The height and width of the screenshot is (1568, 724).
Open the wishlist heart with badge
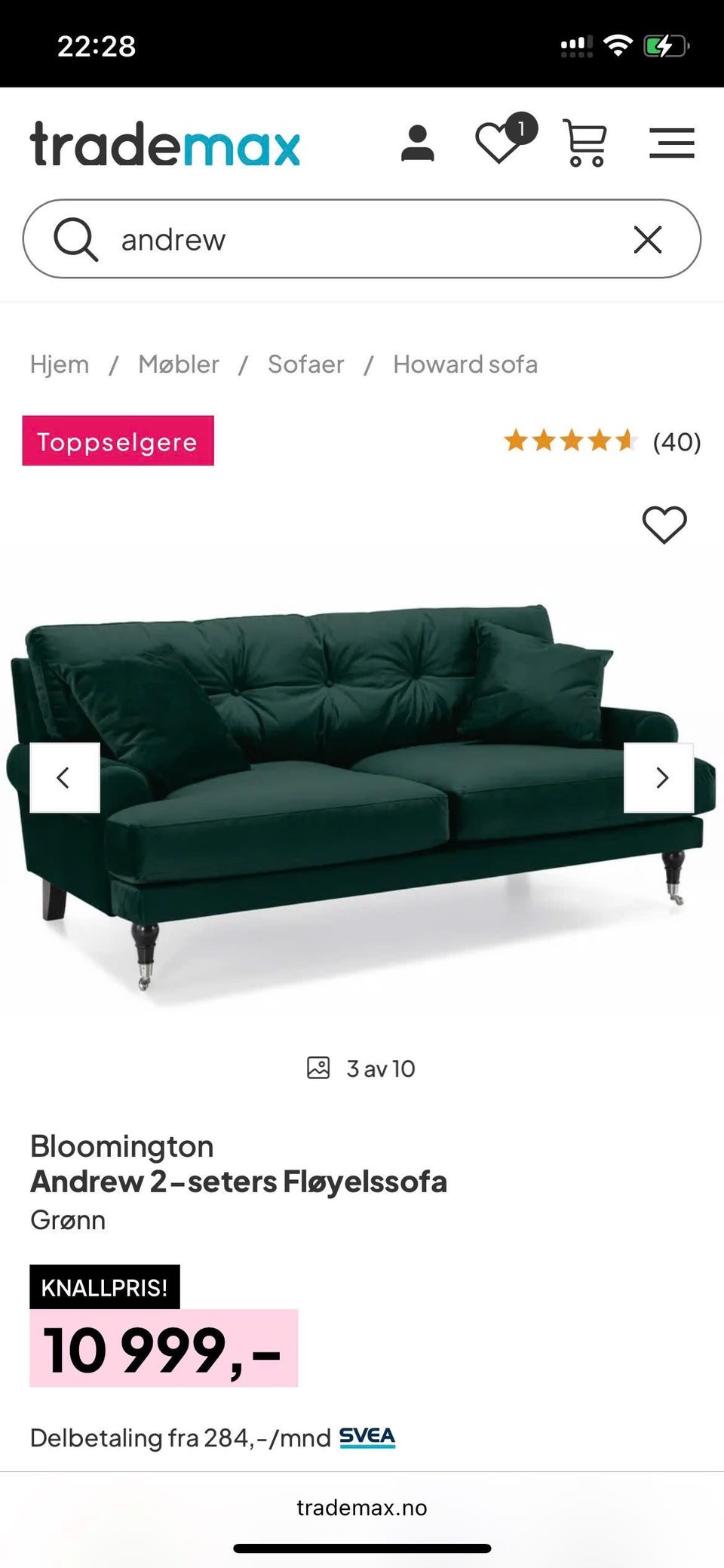coord(500,143)
